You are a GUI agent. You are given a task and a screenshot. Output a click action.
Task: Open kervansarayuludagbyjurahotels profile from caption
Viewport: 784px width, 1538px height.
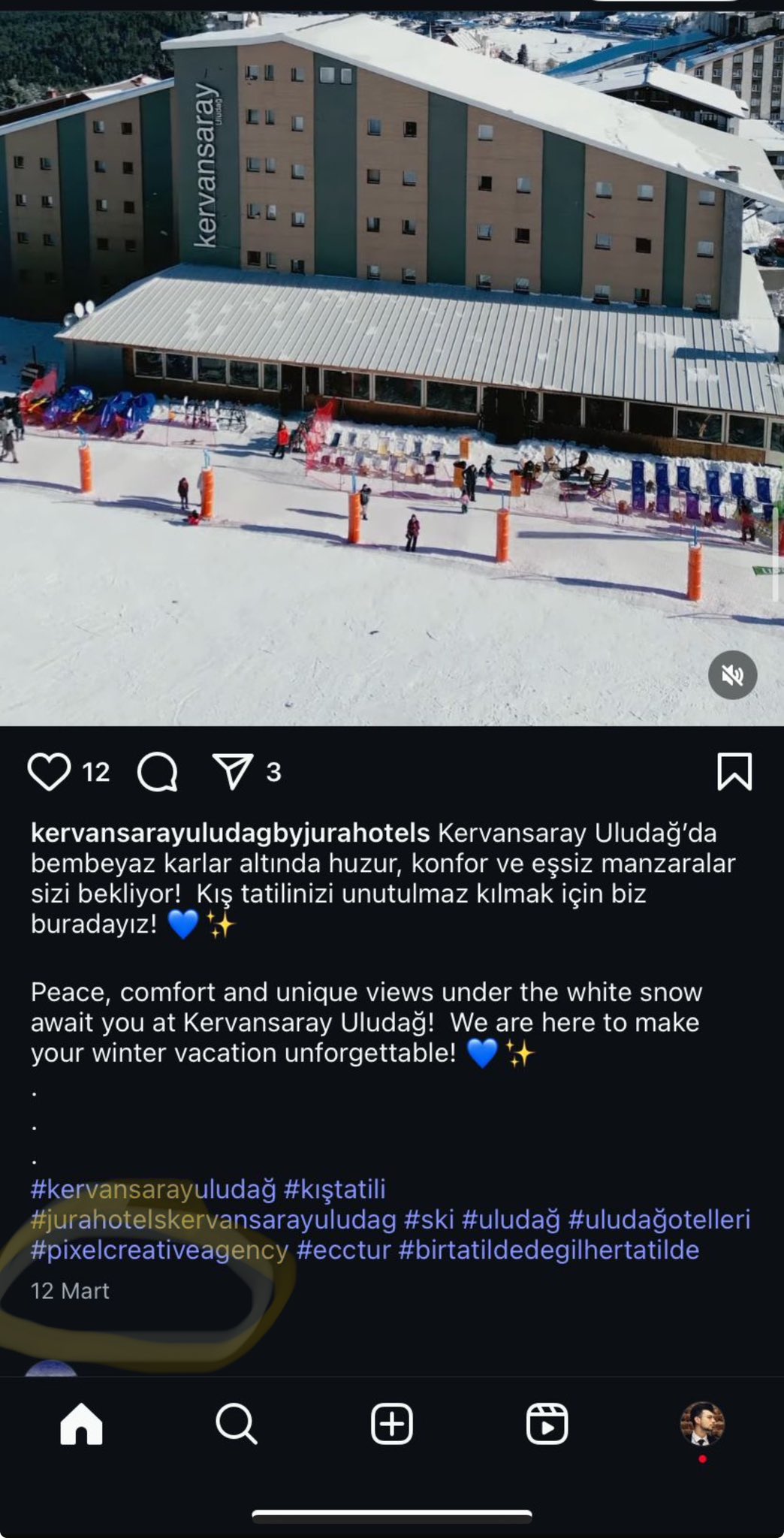point(230,833)
